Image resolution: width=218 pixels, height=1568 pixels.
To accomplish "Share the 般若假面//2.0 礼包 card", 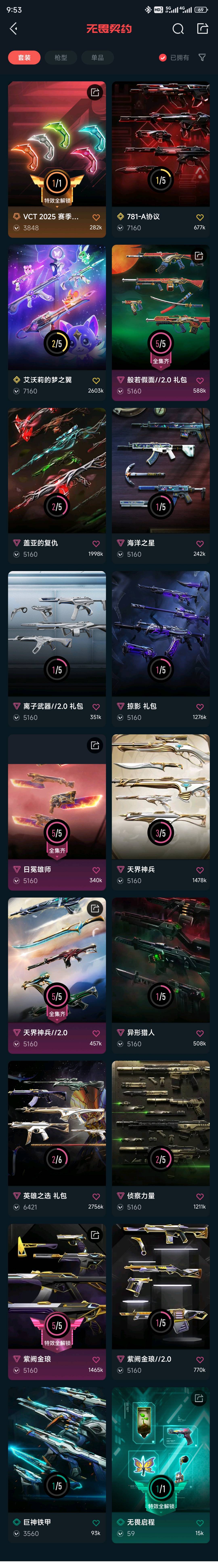I will (x=198, y=256).
